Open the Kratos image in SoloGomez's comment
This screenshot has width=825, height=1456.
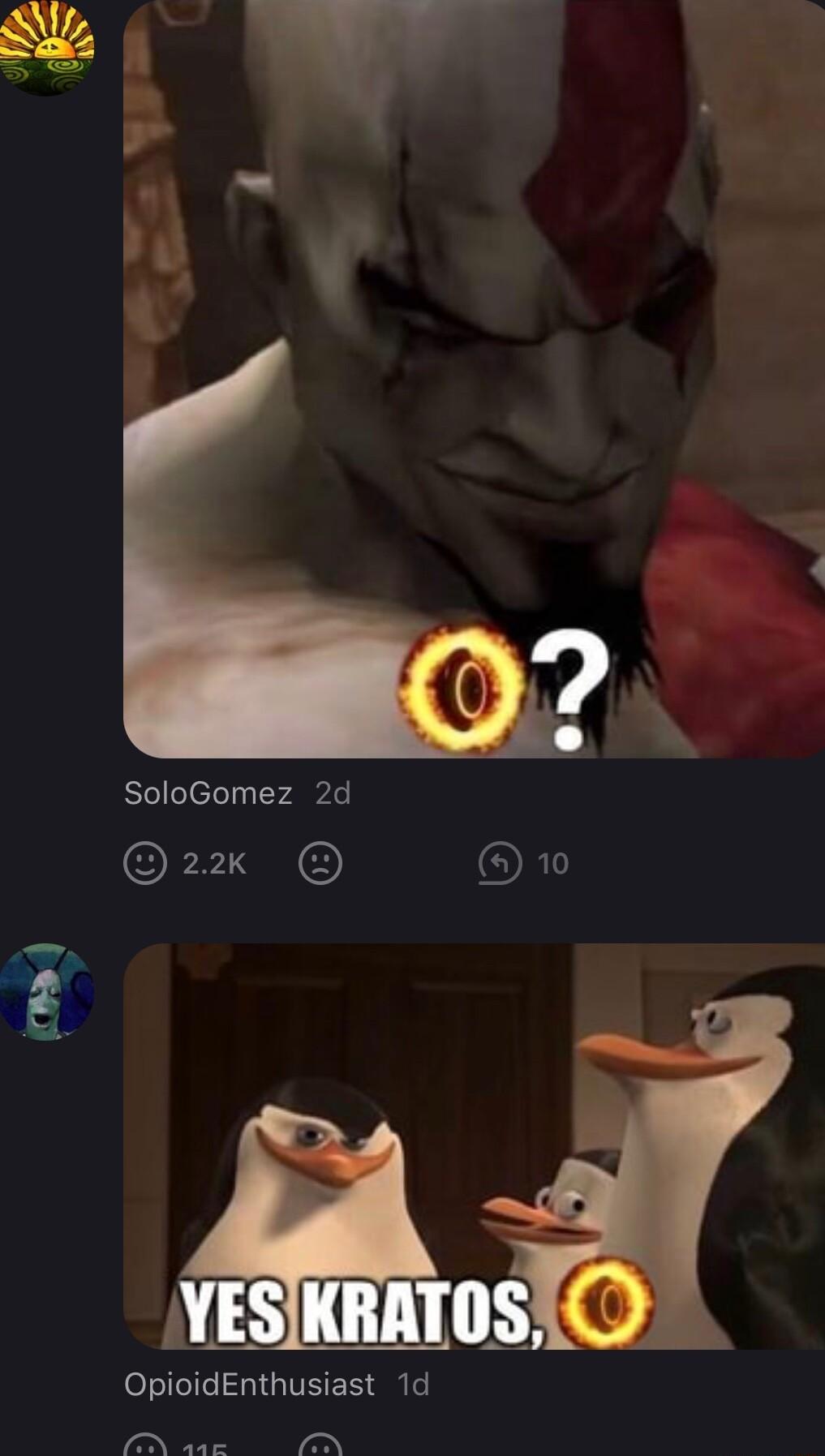[x=474, y=378]
